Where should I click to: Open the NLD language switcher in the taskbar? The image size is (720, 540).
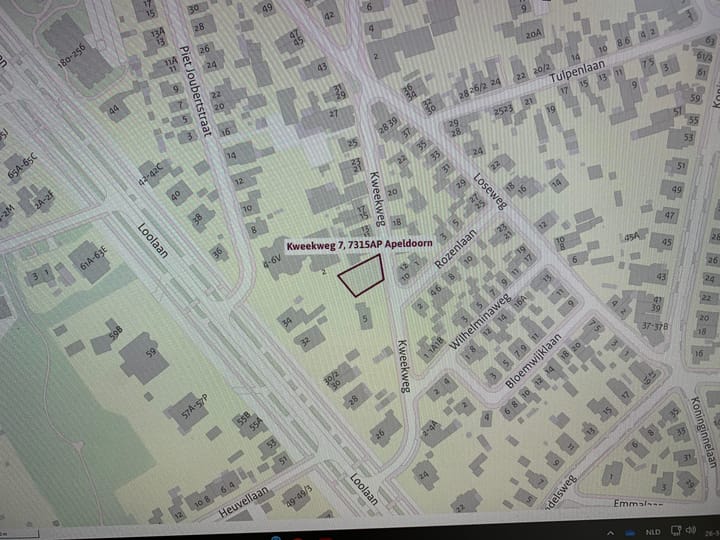(x=653, y=532)
